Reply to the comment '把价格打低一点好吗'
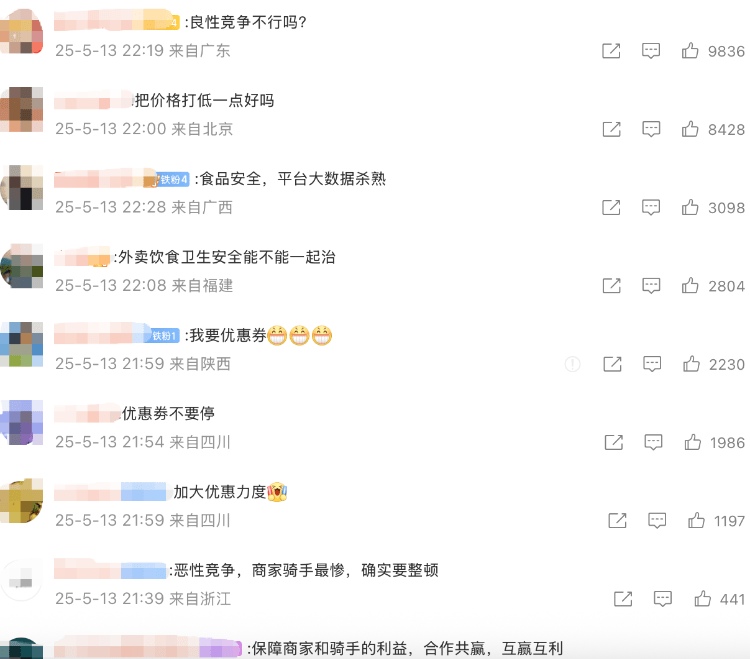Viewport: 750px width, 659px height. click(651, 129)
